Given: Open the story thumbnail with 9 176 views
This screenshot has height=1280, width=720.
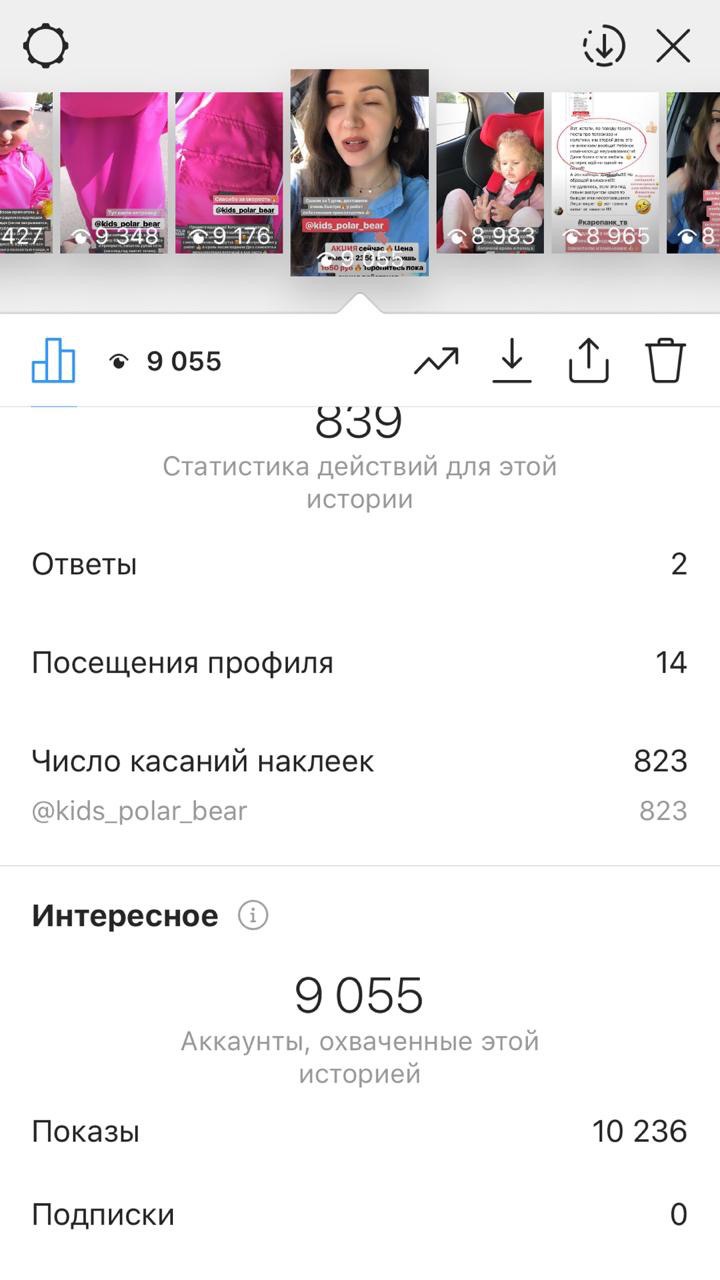Looking at the screenshot, I should pyautogui.click(x=229, y=172).
